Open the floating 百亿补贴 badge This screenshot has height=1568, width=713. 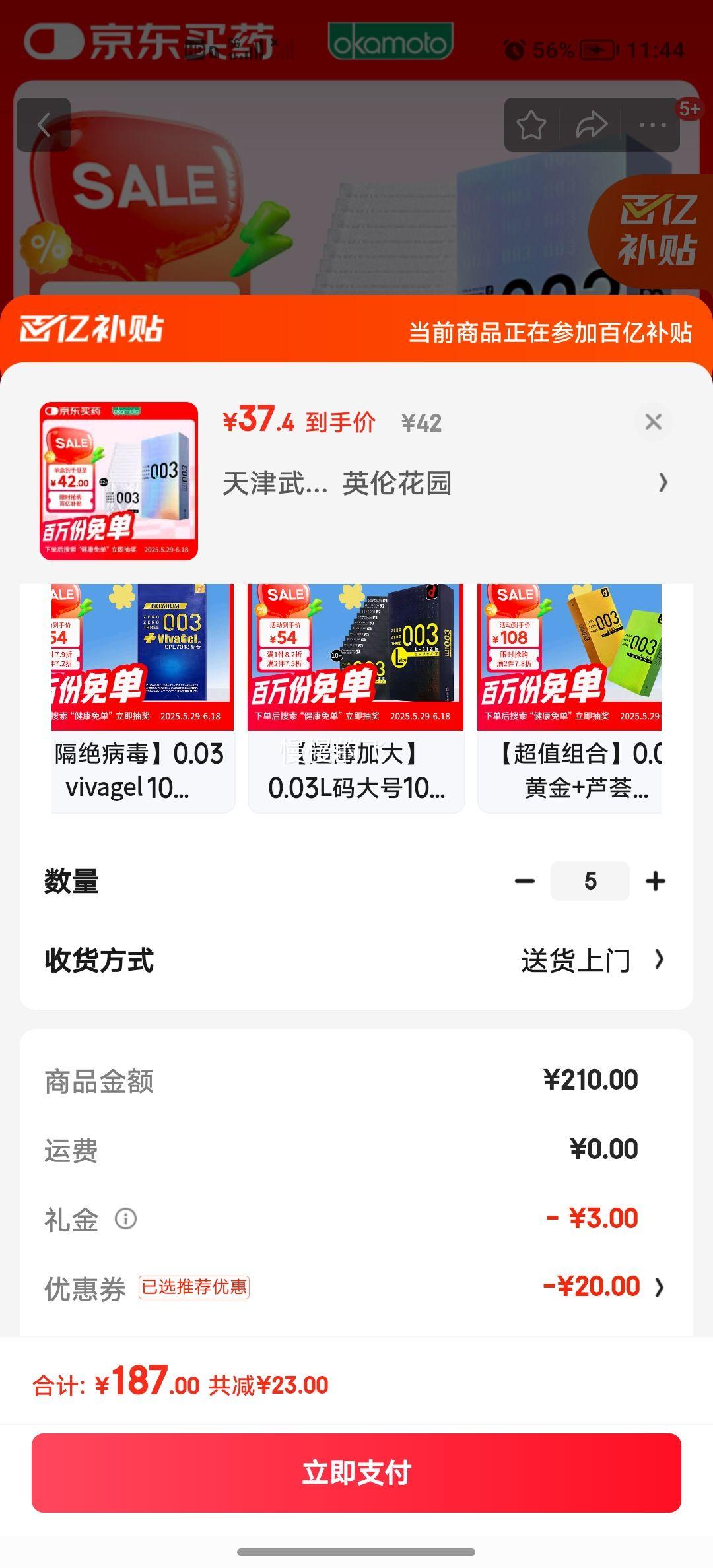tap(656, 231)
